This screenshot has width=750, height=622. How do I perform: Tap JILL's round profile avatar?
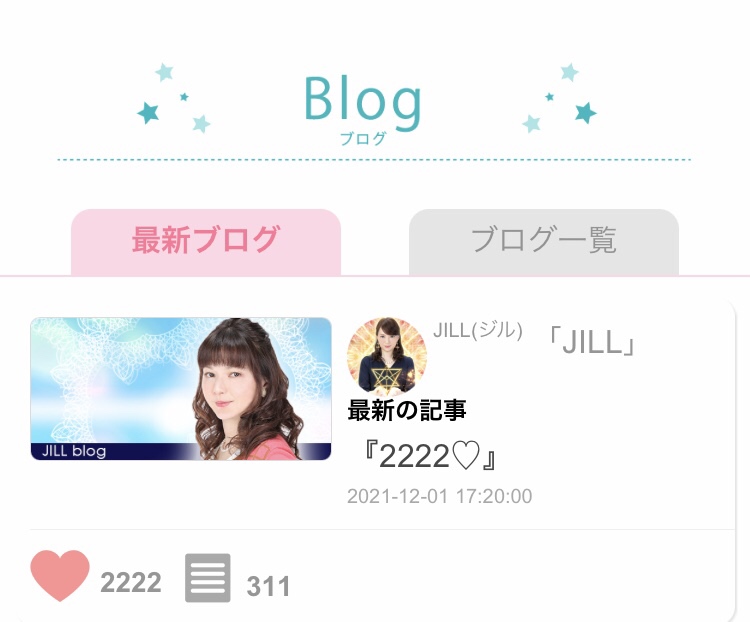(386, 356)
